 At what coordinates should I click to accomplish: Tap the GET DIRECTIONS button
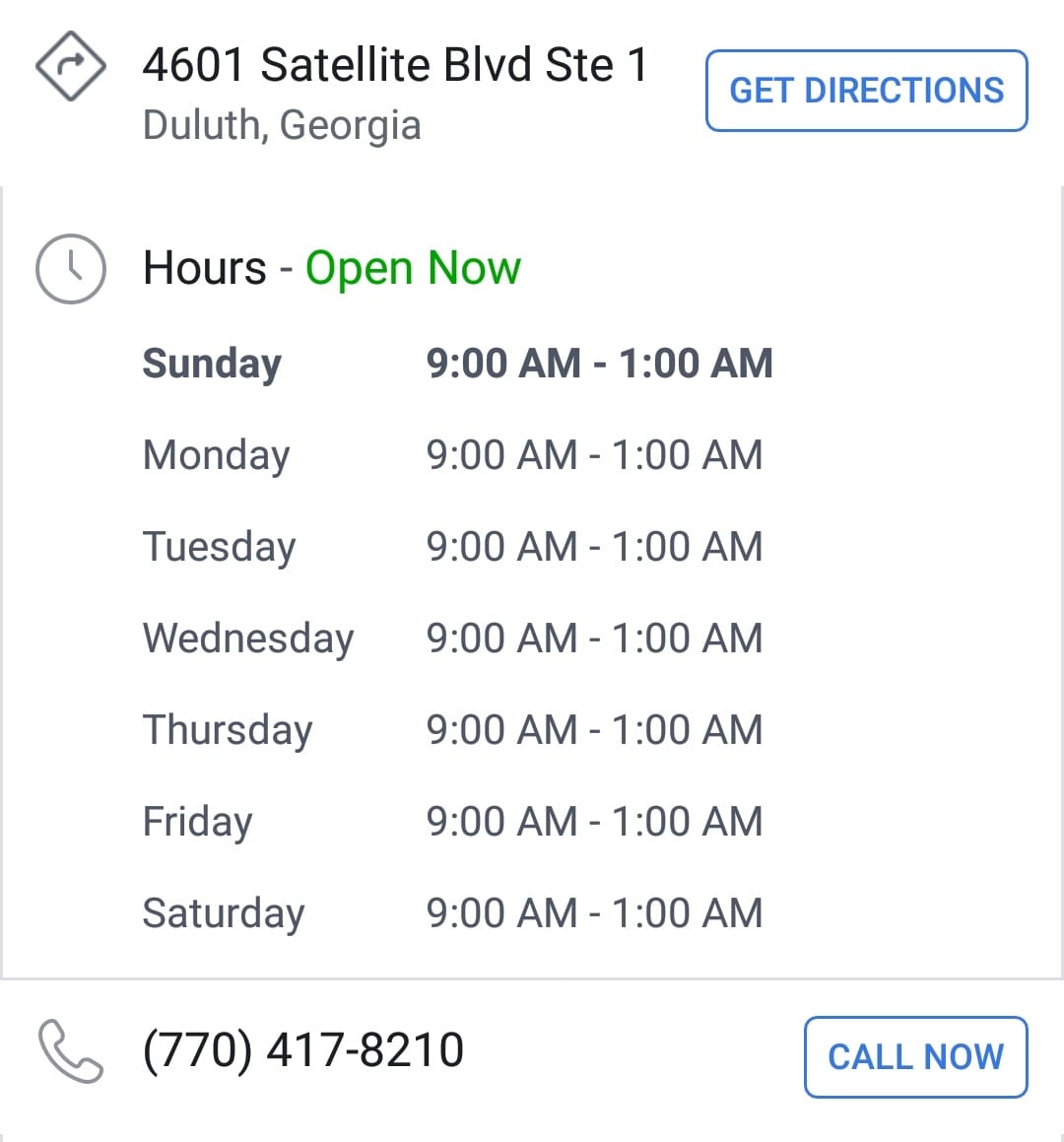click(866, 91)
